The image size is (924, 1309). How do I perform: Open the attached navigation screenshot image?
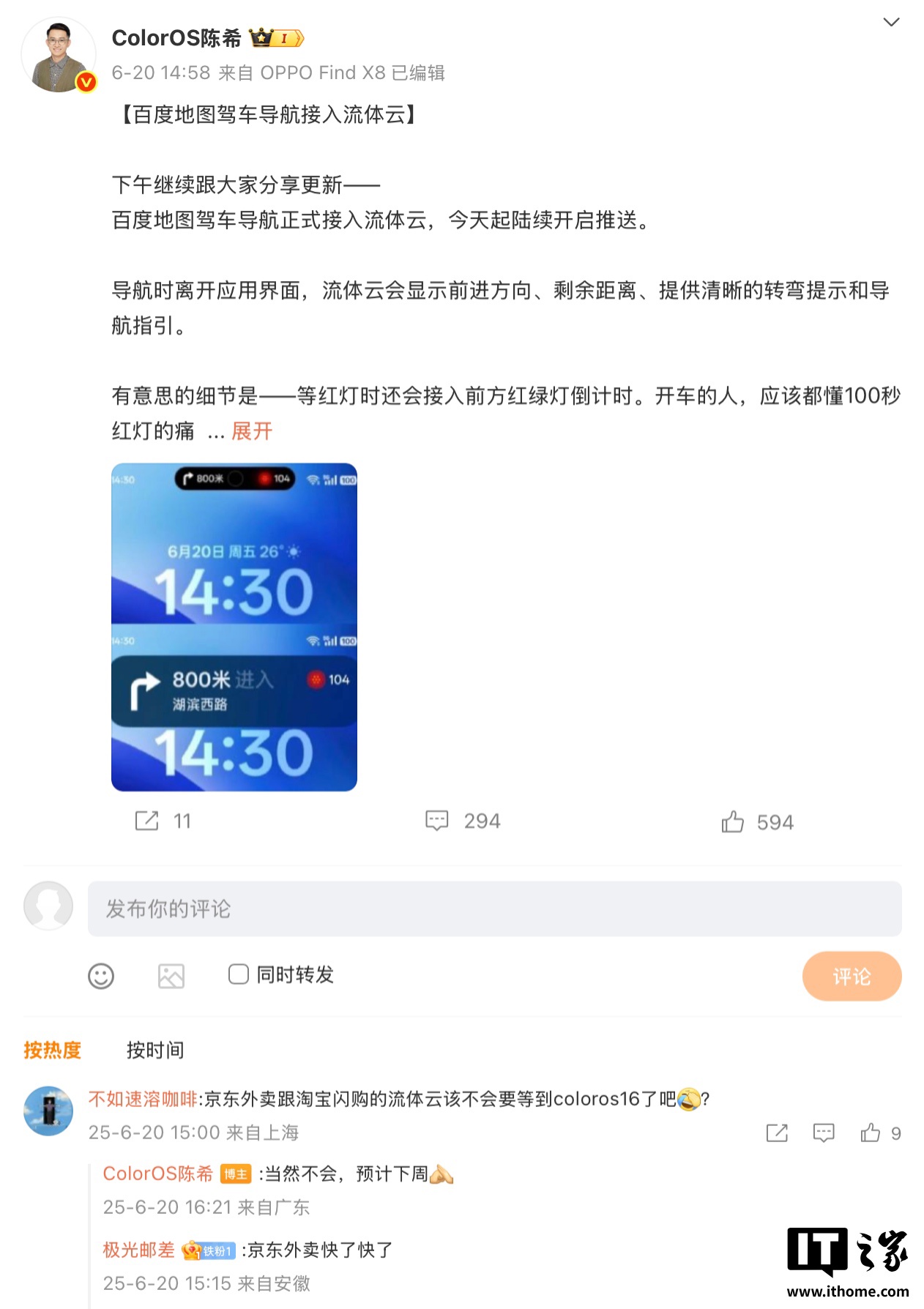pos(234,627)
